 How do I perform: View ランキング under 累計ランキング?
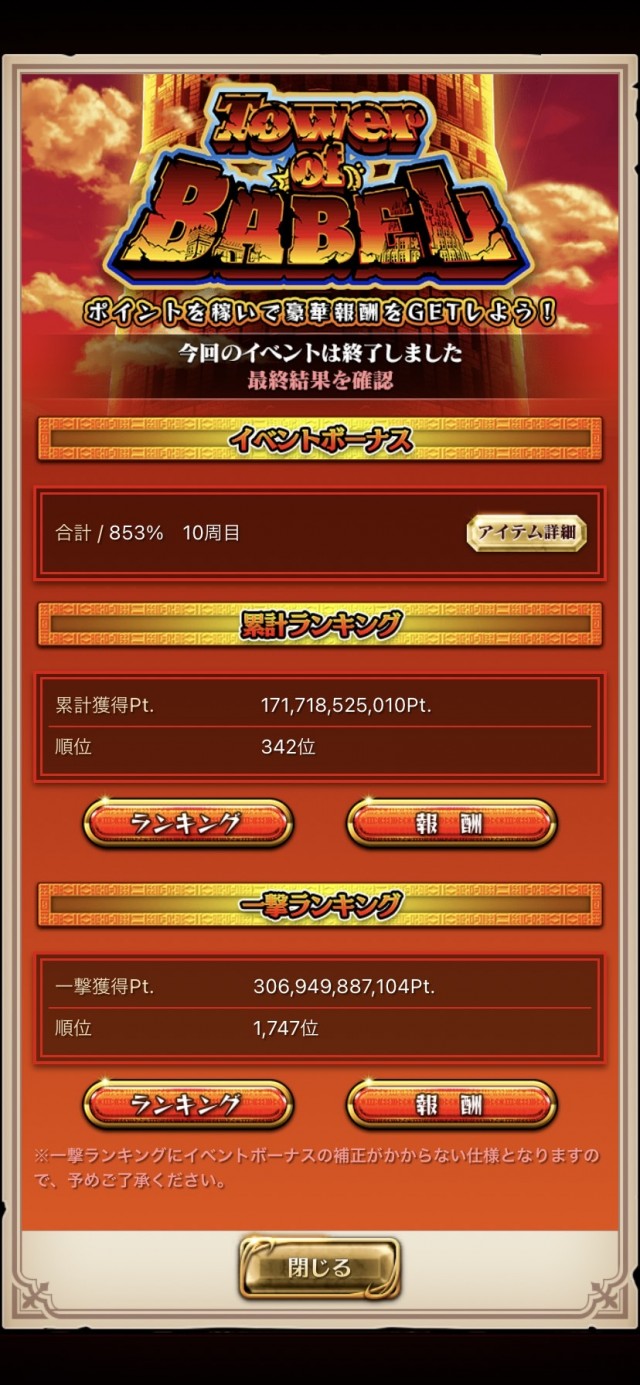(x=188, y=823)
